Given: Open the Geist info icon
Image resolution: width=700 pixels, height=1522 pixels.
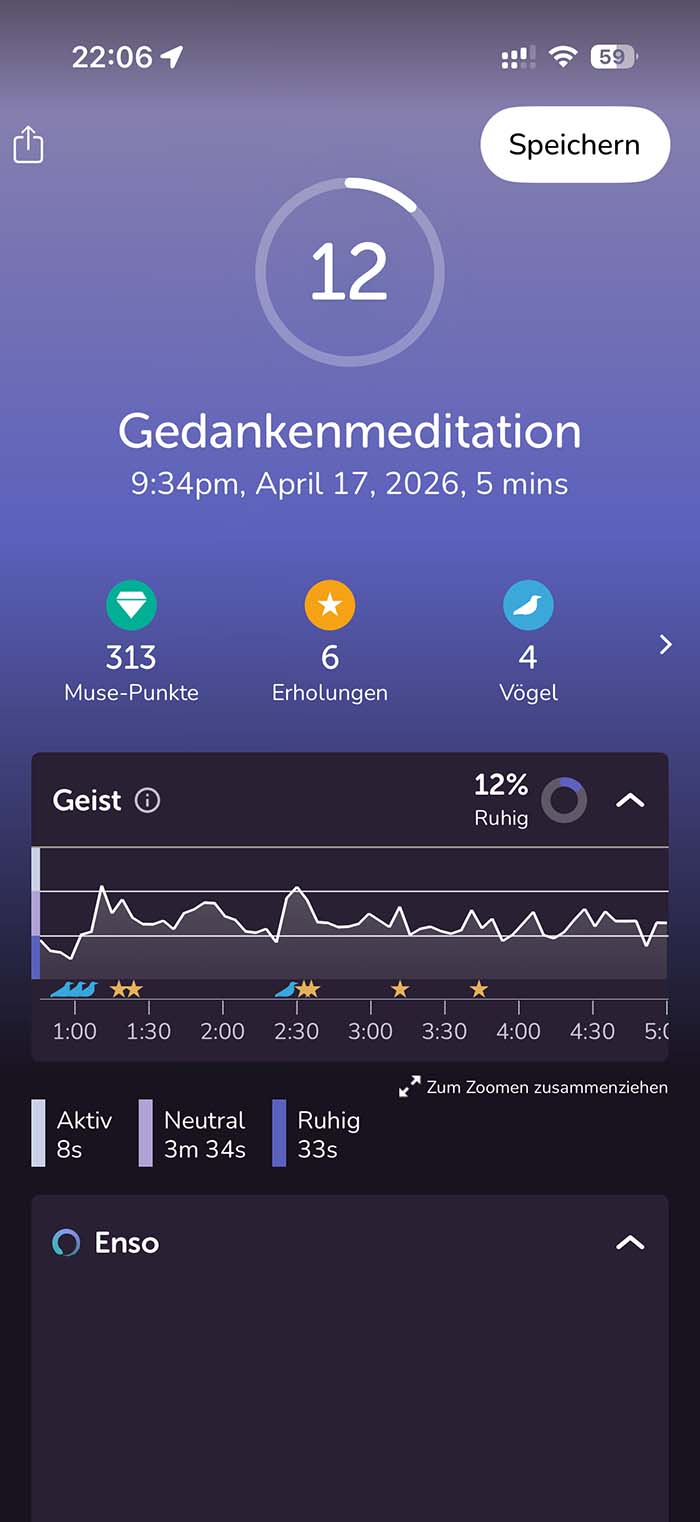Looking at the screenshot, I should [x=147, y=800].
